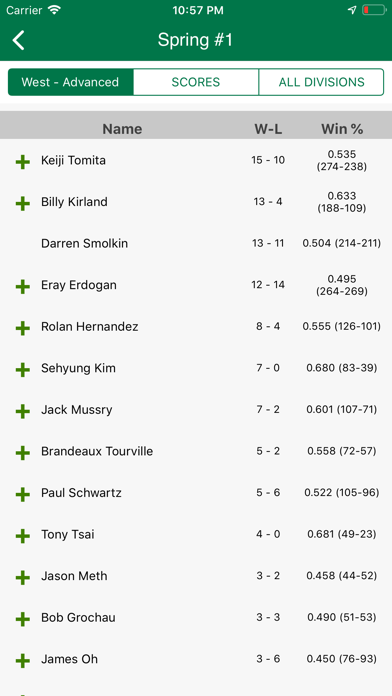Select the West - Advanced segment

click(x=71, y=82)
